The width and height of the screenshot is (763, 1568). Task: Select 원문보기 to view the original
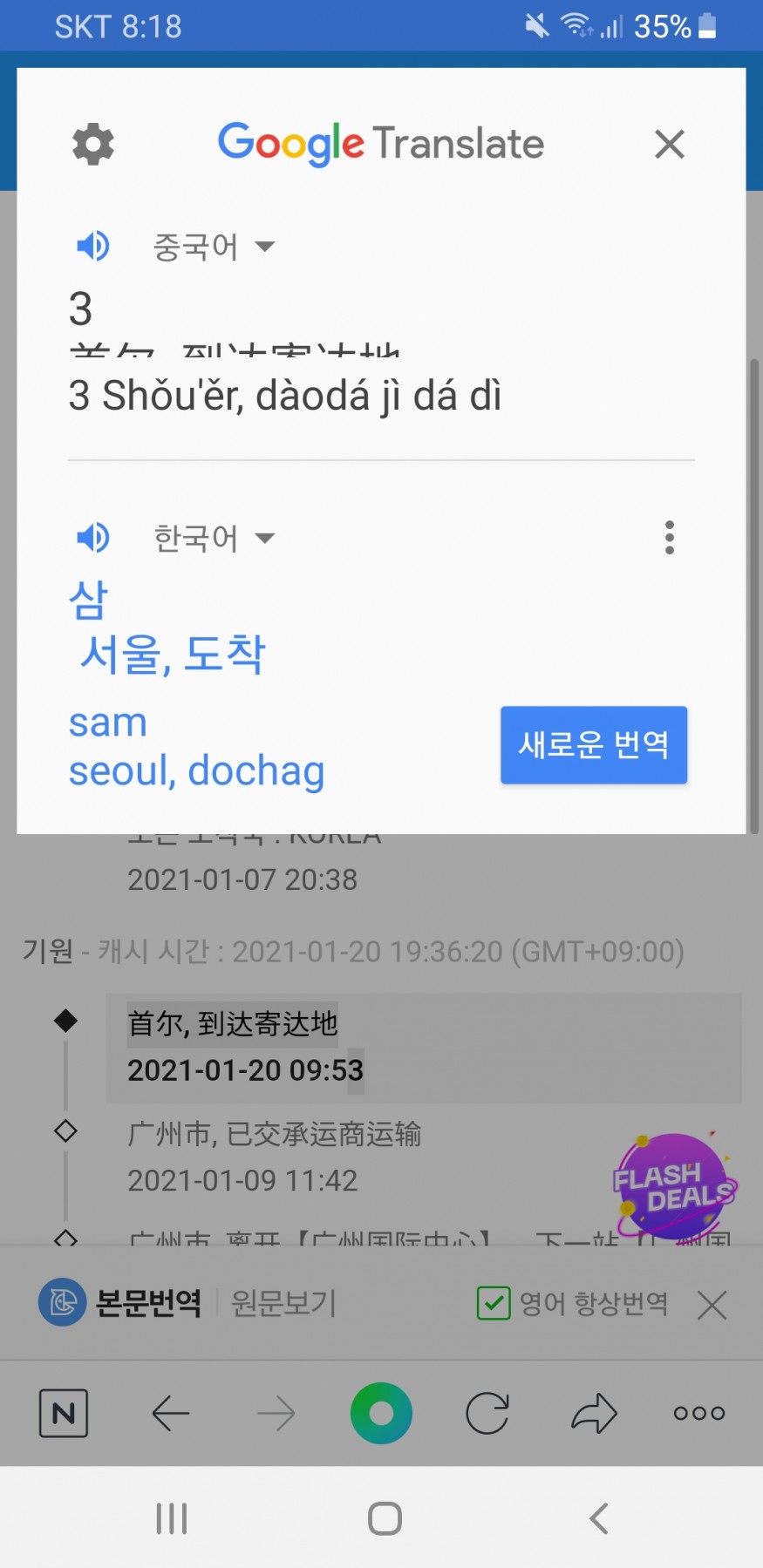(x=283, y=1303)
